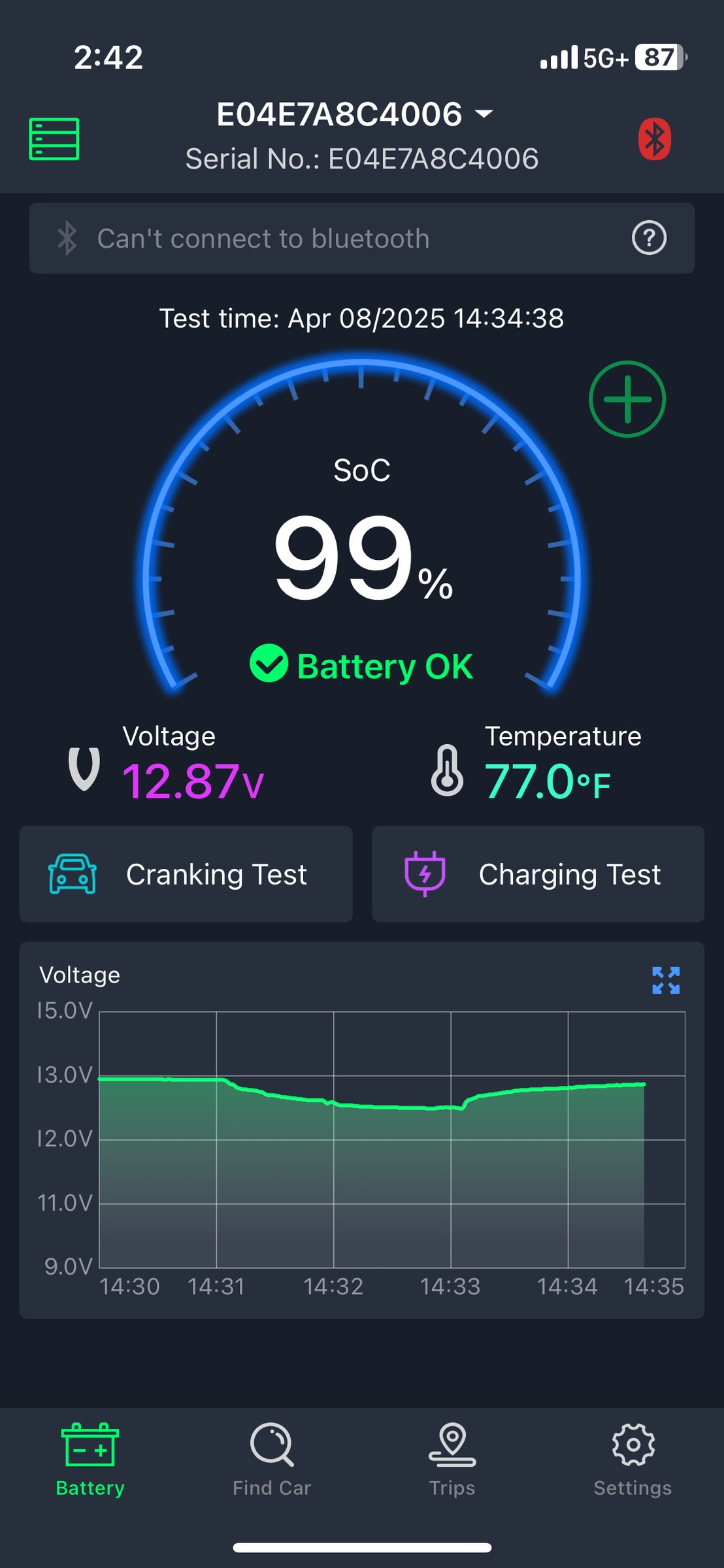The image size is (724, 1568).
Task: Expand the E04E7A8C4006 device dropdown
Action: [355, 114]
